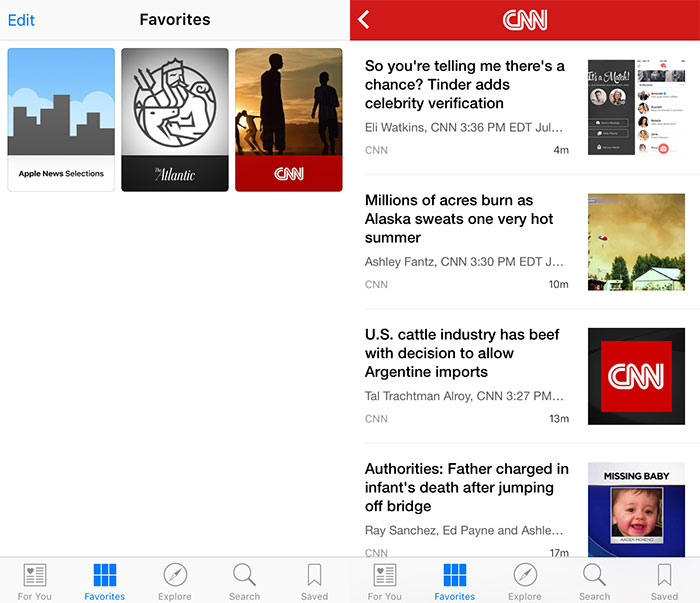The width and height of the screenshot is (700, 603).
Task: Select Search tab under the CNN article list
Action: pyautogui.click(x=594, y=581)
